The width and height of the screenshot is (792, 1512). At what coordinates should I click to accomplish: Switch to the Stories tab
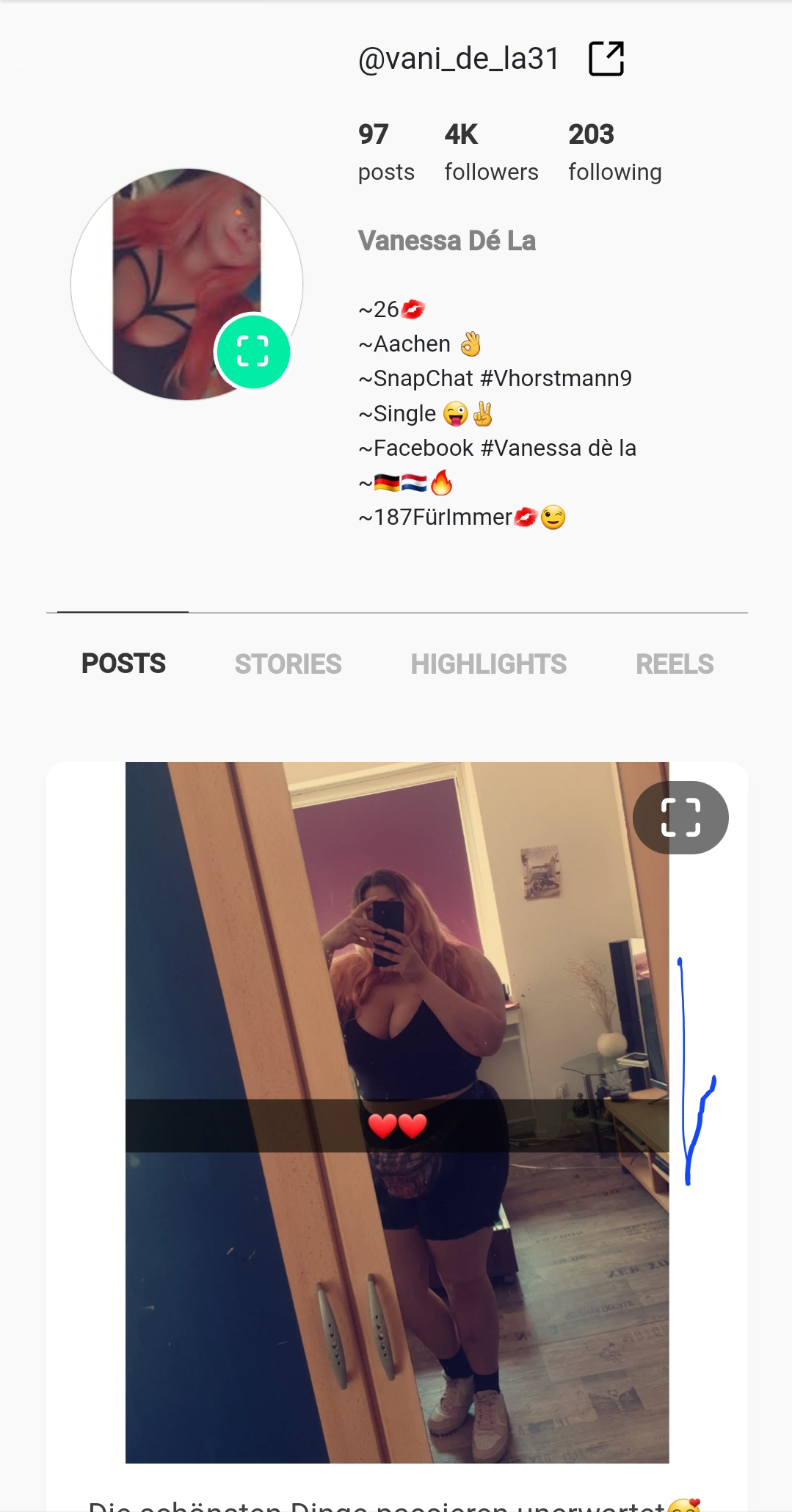[288, 664]
